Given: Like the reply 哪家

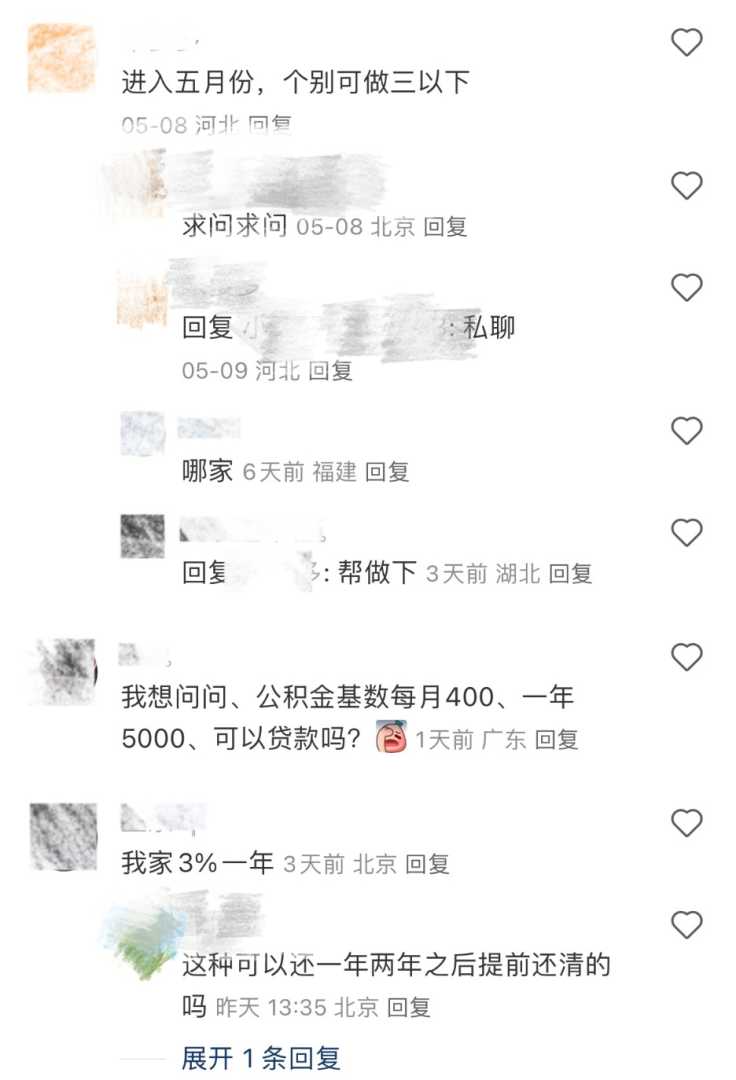Looking at the screenshot, I should pyautogui.click(x=686, y=431).
